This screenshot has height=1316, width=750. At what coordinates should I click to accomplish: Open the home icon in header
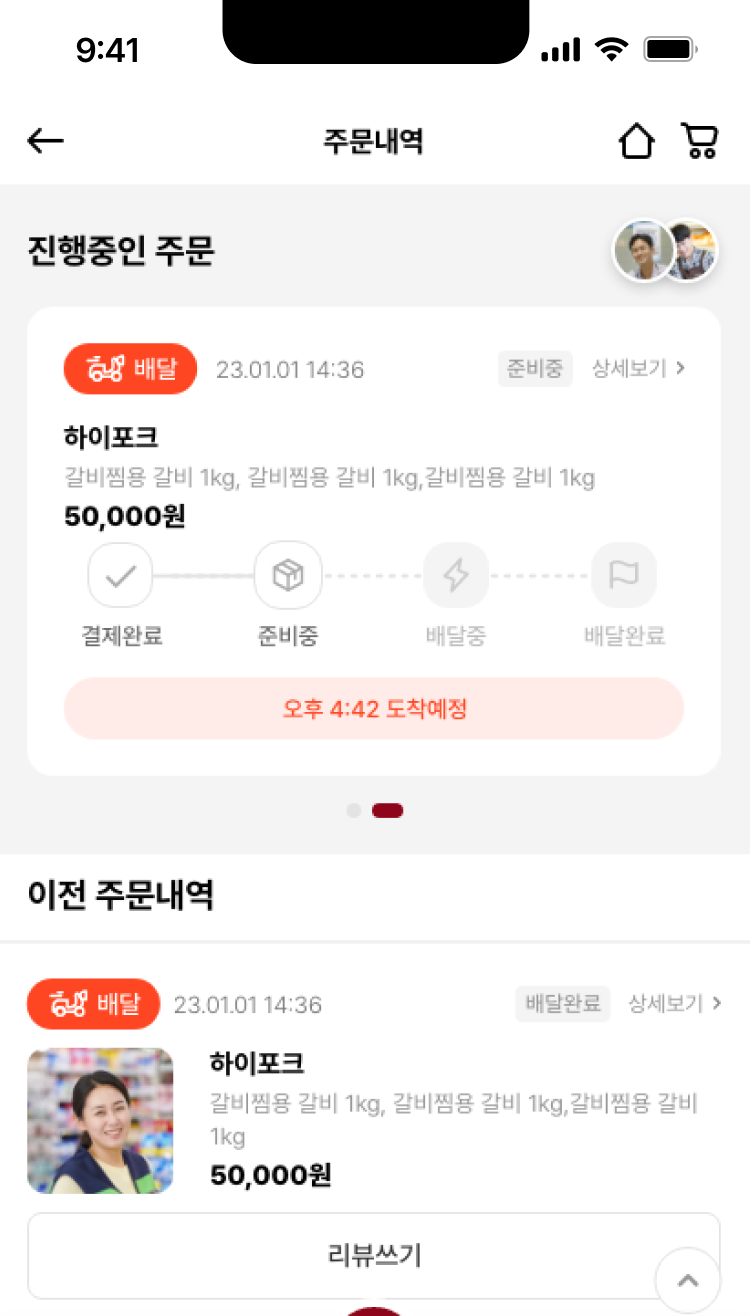(x=636, y=141)
